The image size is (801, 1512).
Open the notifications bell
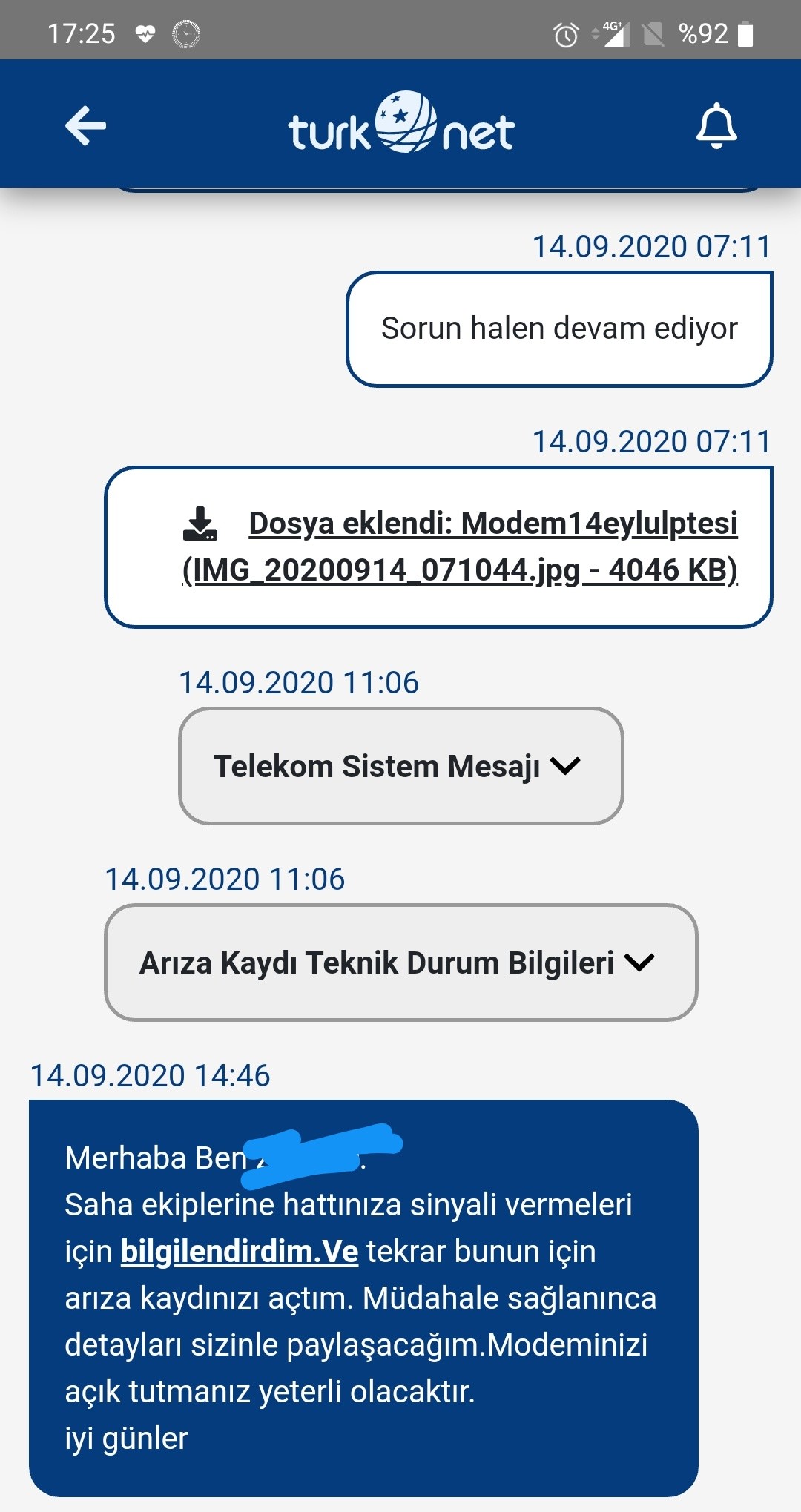pos(716,126)
